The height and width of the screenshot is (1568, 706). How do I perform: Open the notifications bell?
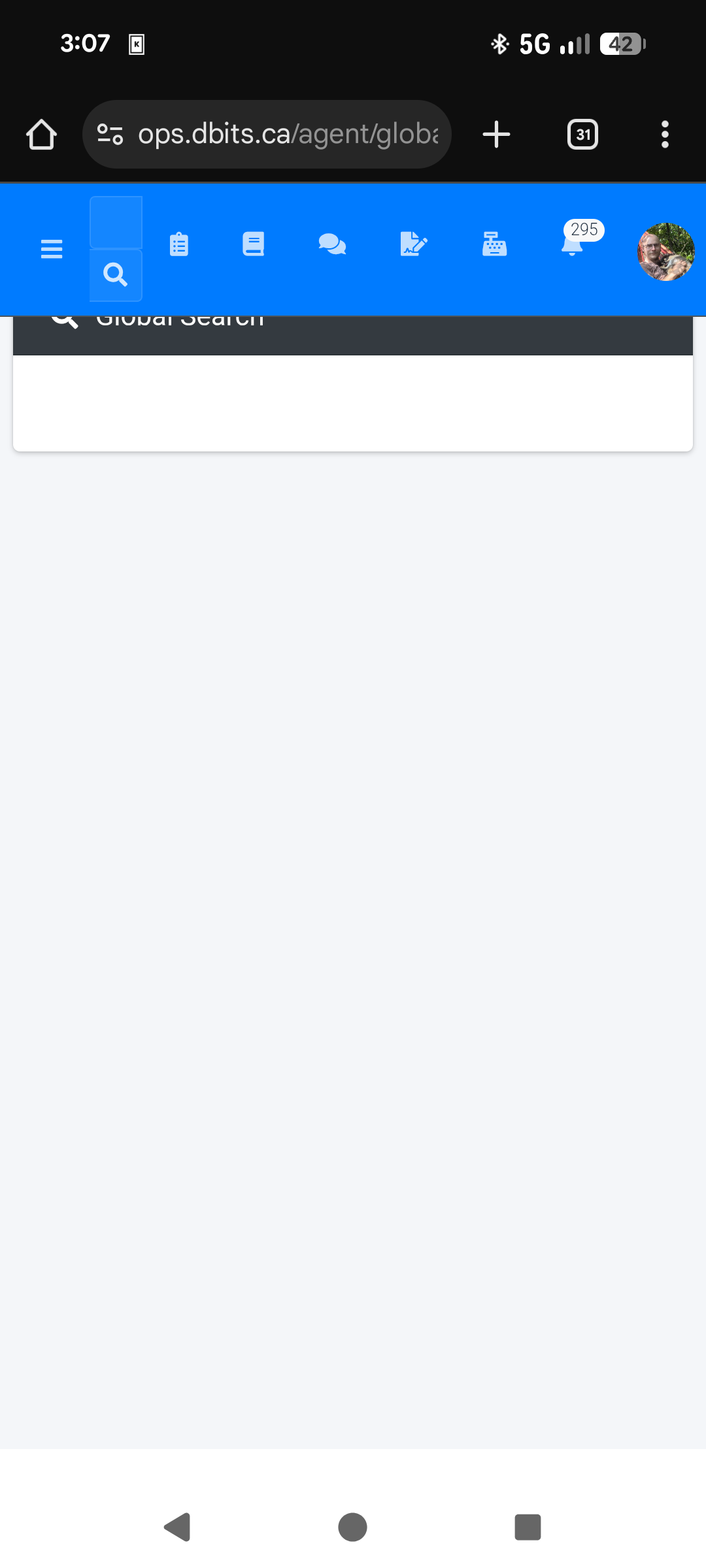pos(573,244)
